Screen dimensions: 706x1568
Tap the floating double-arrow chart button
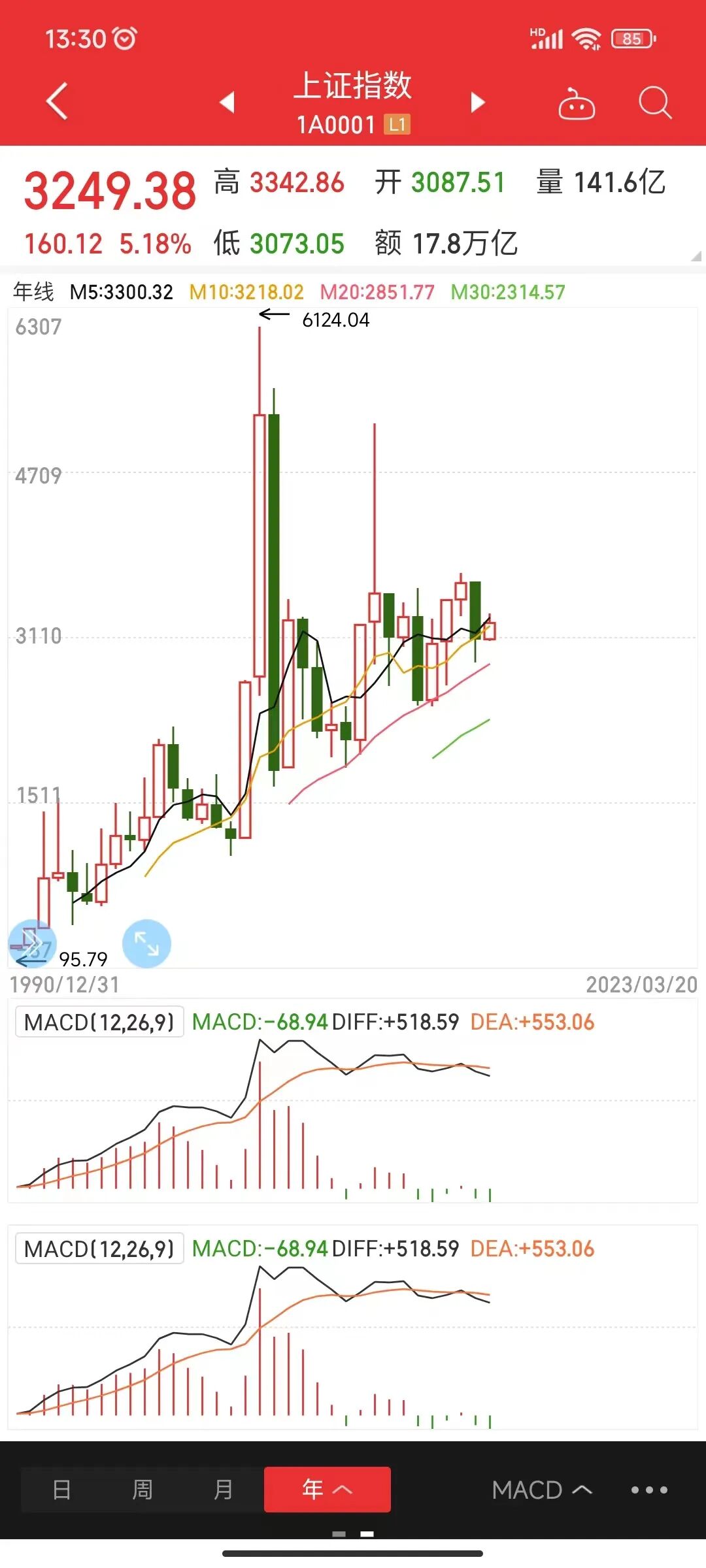pos(32,943)
